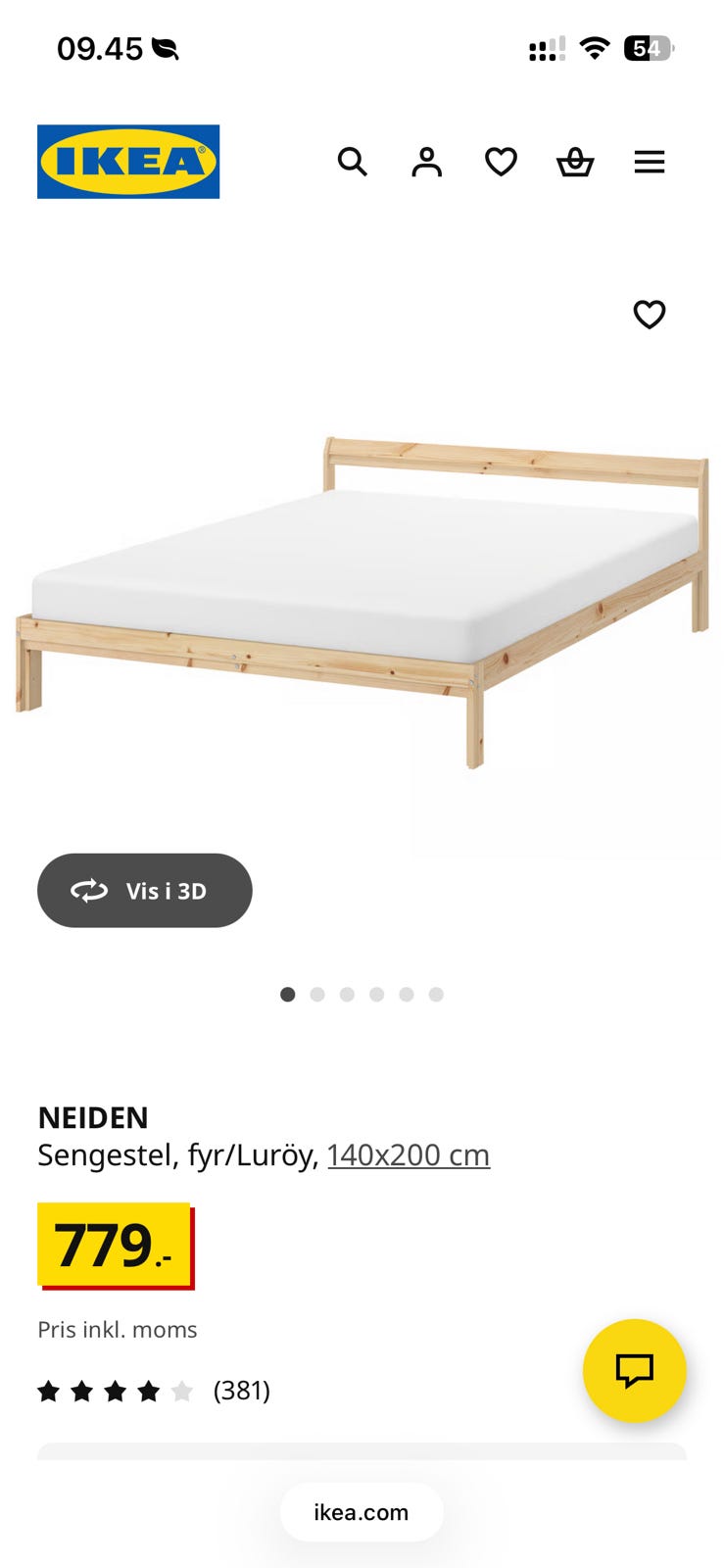Toggle the wishlist heart above the product photo
Image resolution: width=724 pixels, height=1568 pixels.
[x=649, y=315]
